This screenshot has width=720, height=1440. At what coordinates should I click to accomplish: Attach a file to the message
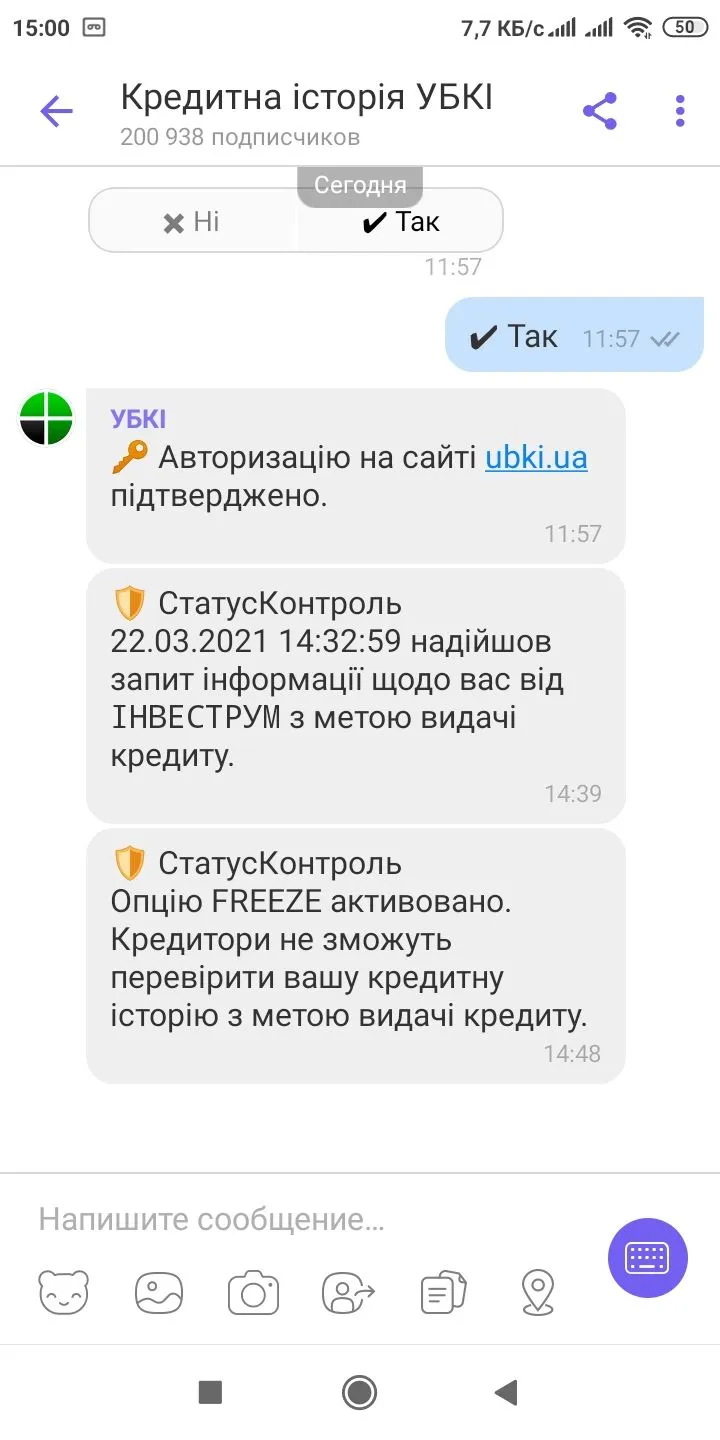click(x=443, y=1292)
